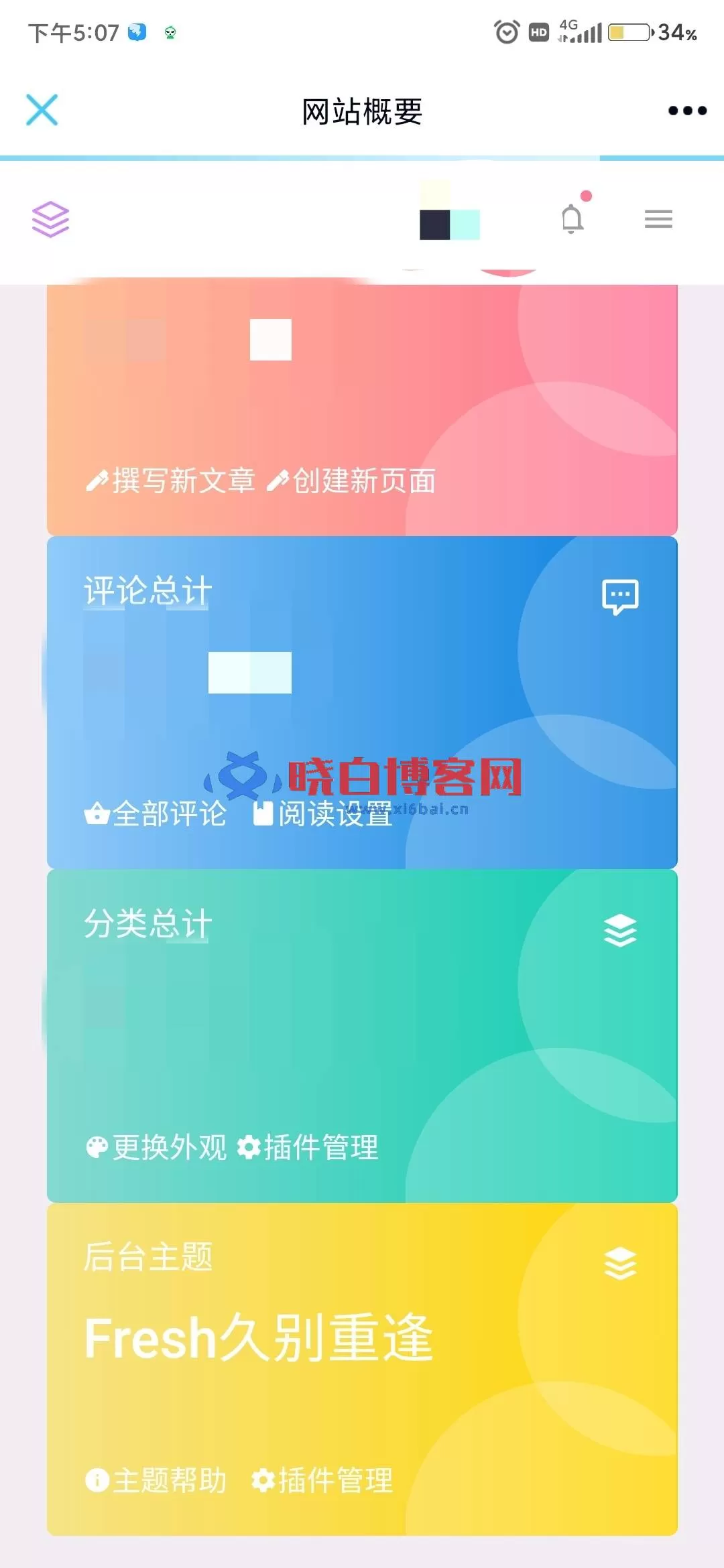Tap 更换外观 to change appearance
The height and width of the screenshot is (1568, 724).
tap(156, 1147)
